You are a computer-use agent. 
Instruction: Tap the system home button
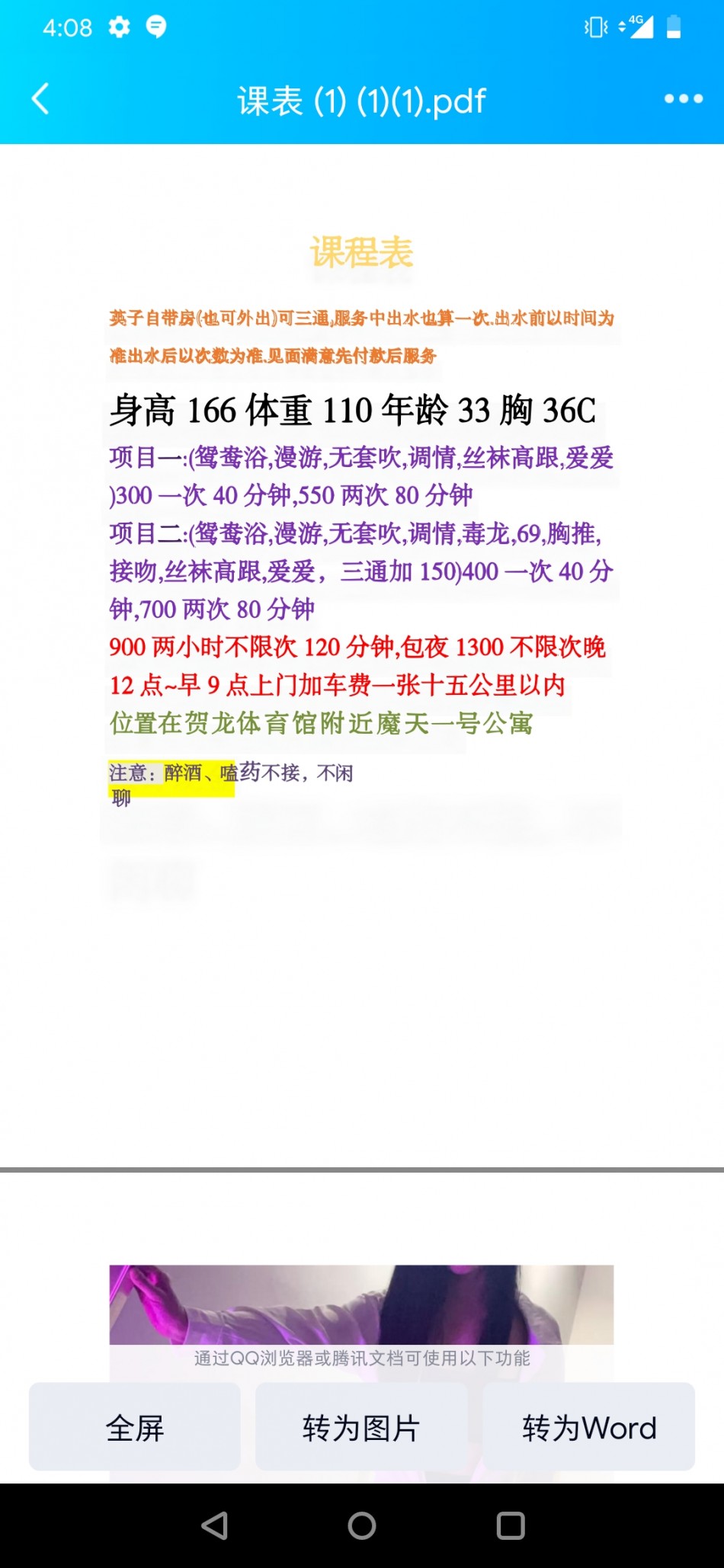(362, 1525)
